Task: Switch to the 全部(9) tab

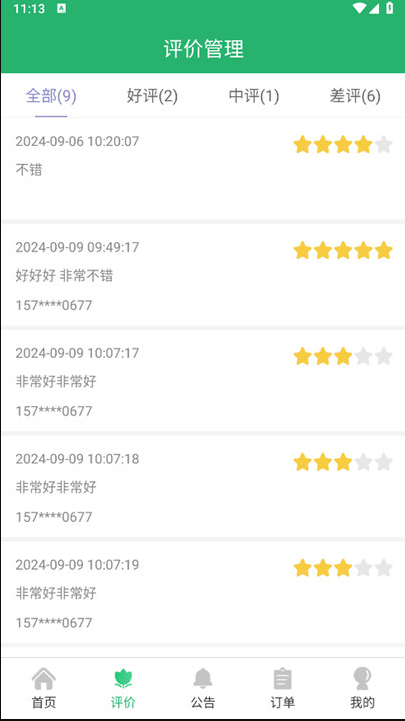Action: [51, 96]
